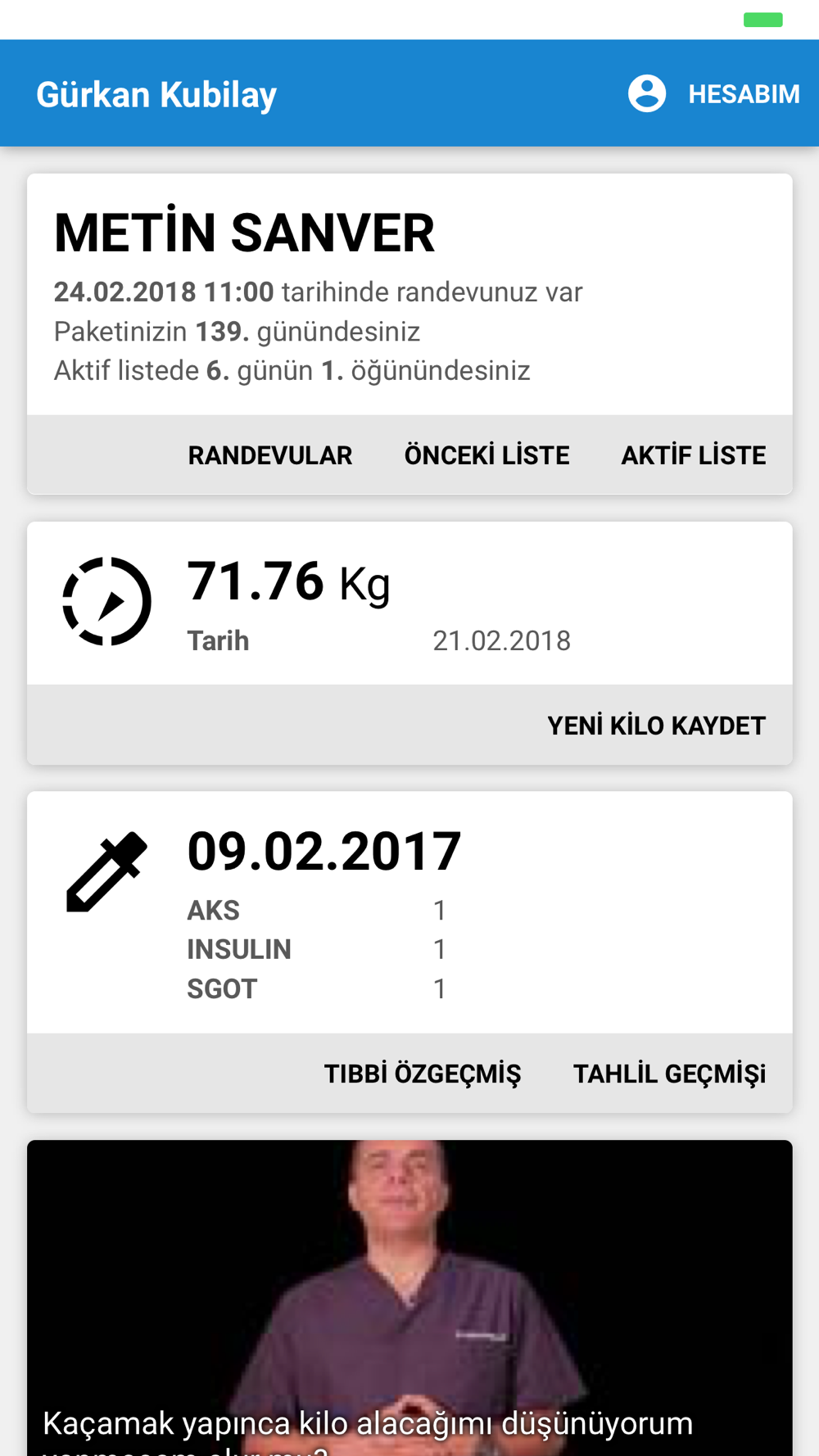The height and width of the screenshot is (1456, 819).
Task: Open ÖNCEKİ LİSTE
Action: point(486,455)
